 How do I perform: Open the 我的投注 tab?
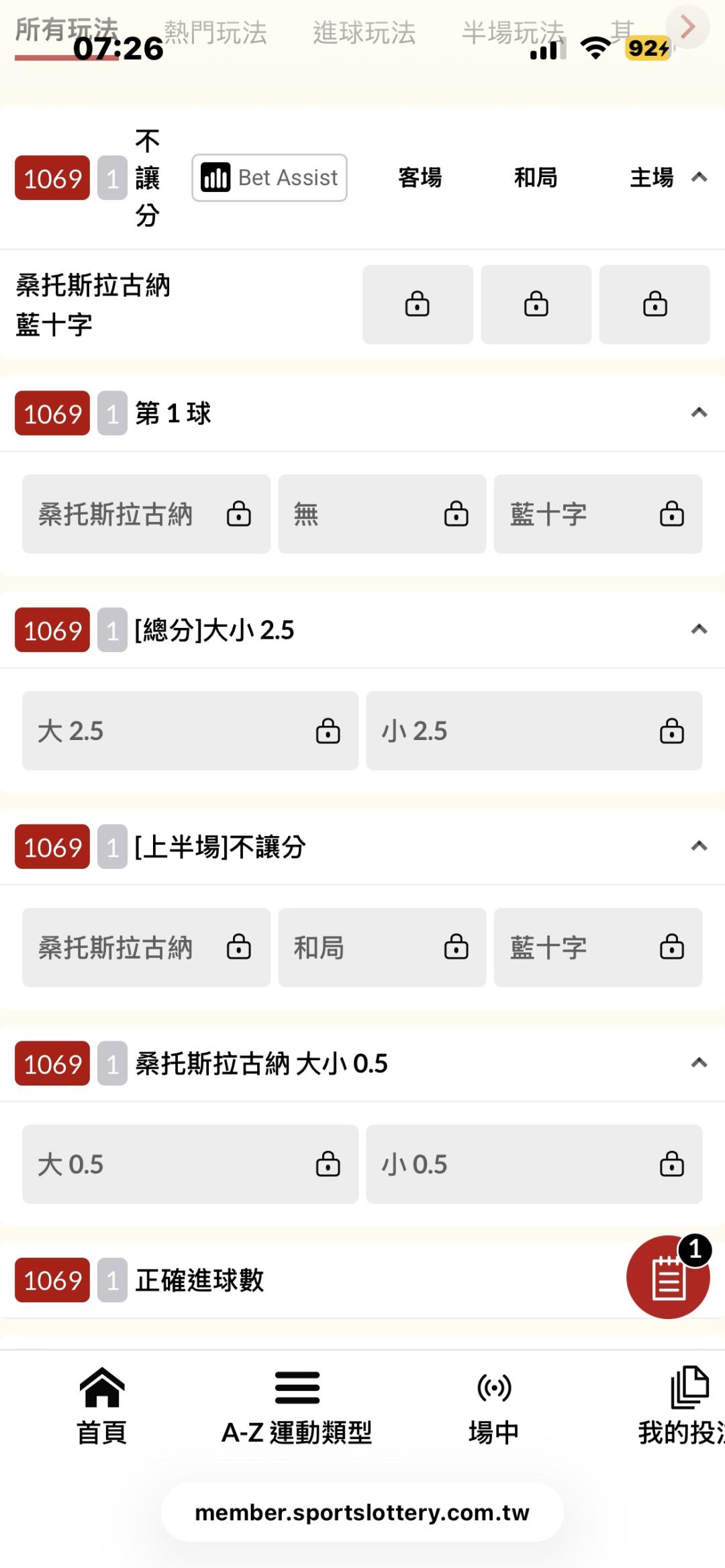click(x=682, y=1406)
